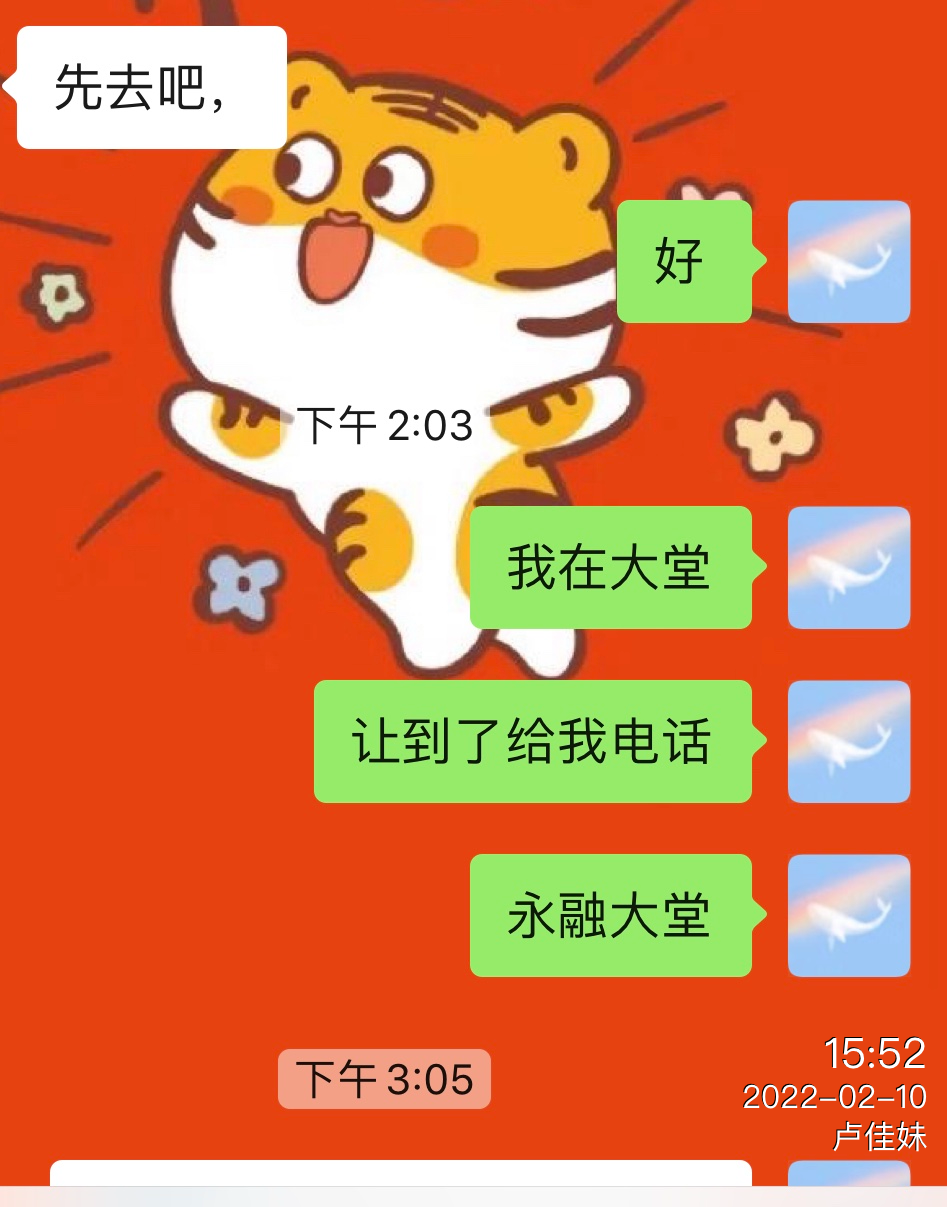Open sender's avatar next to 好 message
The image size is (947, 1207).
849,262
